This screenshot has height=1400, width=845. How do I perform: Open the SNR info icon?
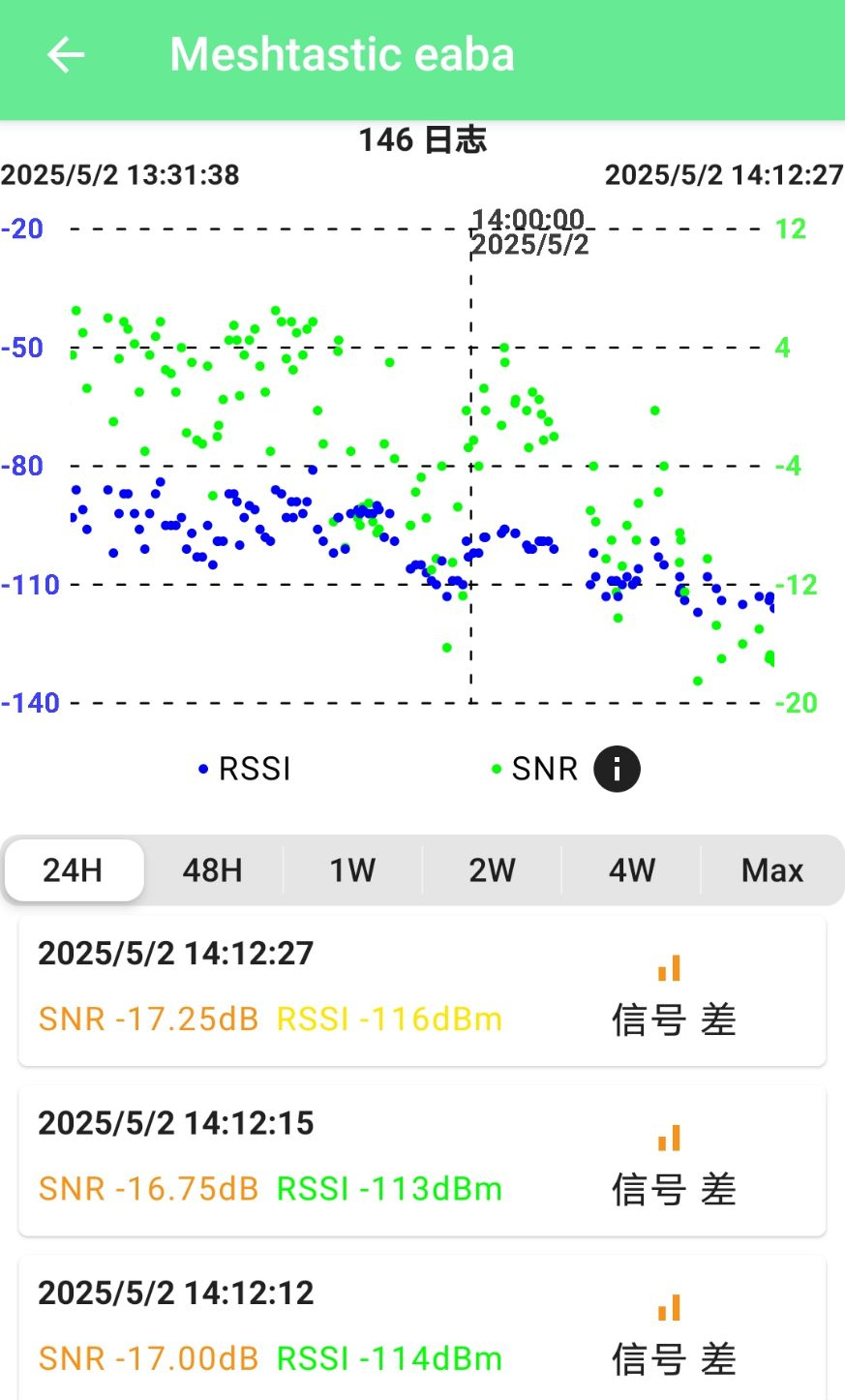(x=617, y=768)
